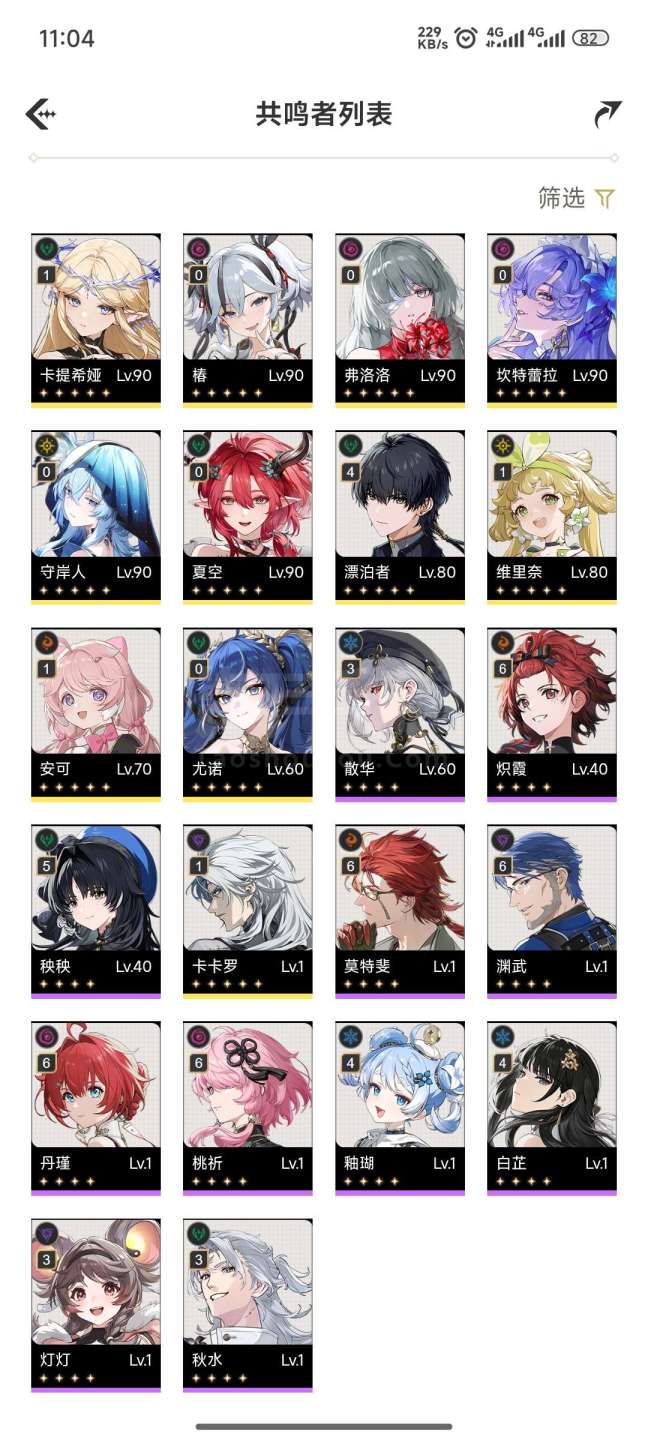View the 尤诺 resonator
The height and width of the screenshot is (1440, 648).
[248, 714]
